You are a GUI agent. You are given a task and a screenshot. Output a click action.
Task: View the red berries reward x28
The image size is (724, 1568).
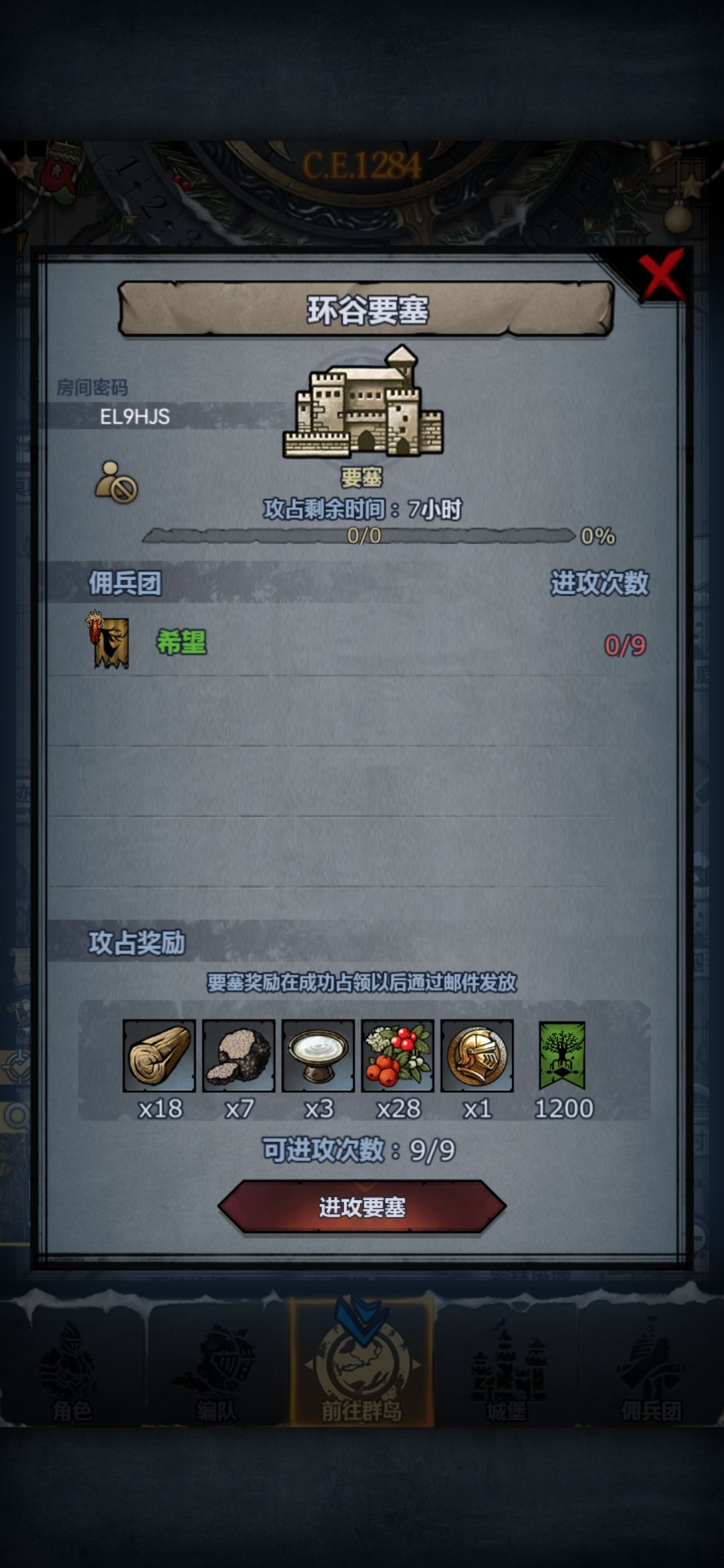[x=398, y=1056]
